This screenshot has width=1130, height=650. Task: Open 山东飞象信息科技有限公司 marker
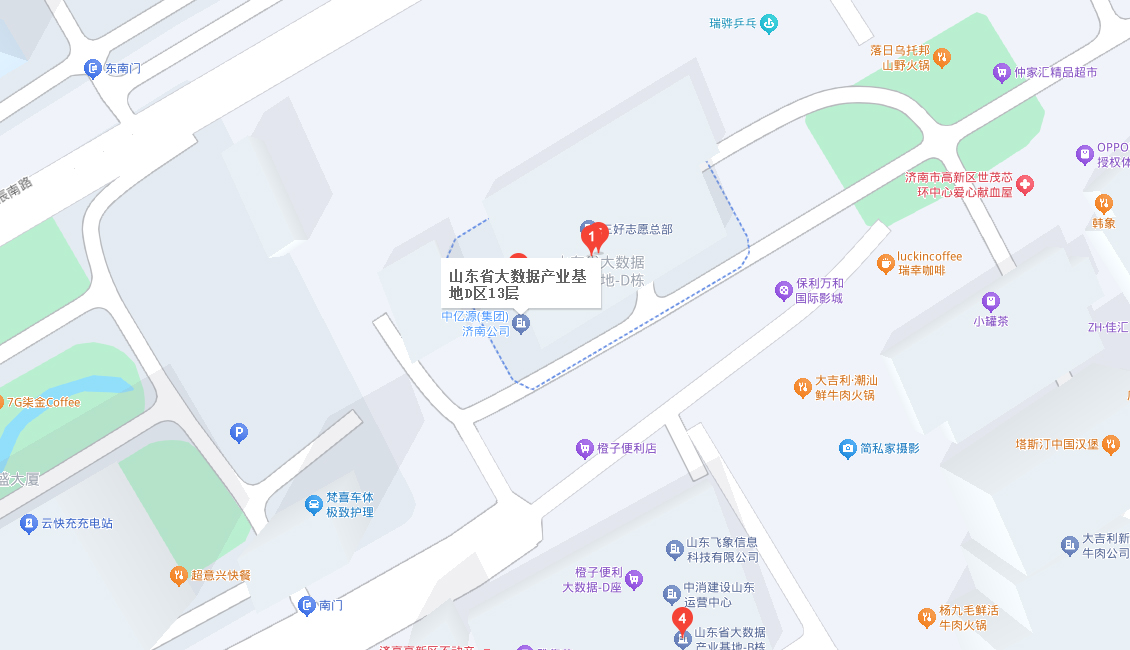coord(675,549)
